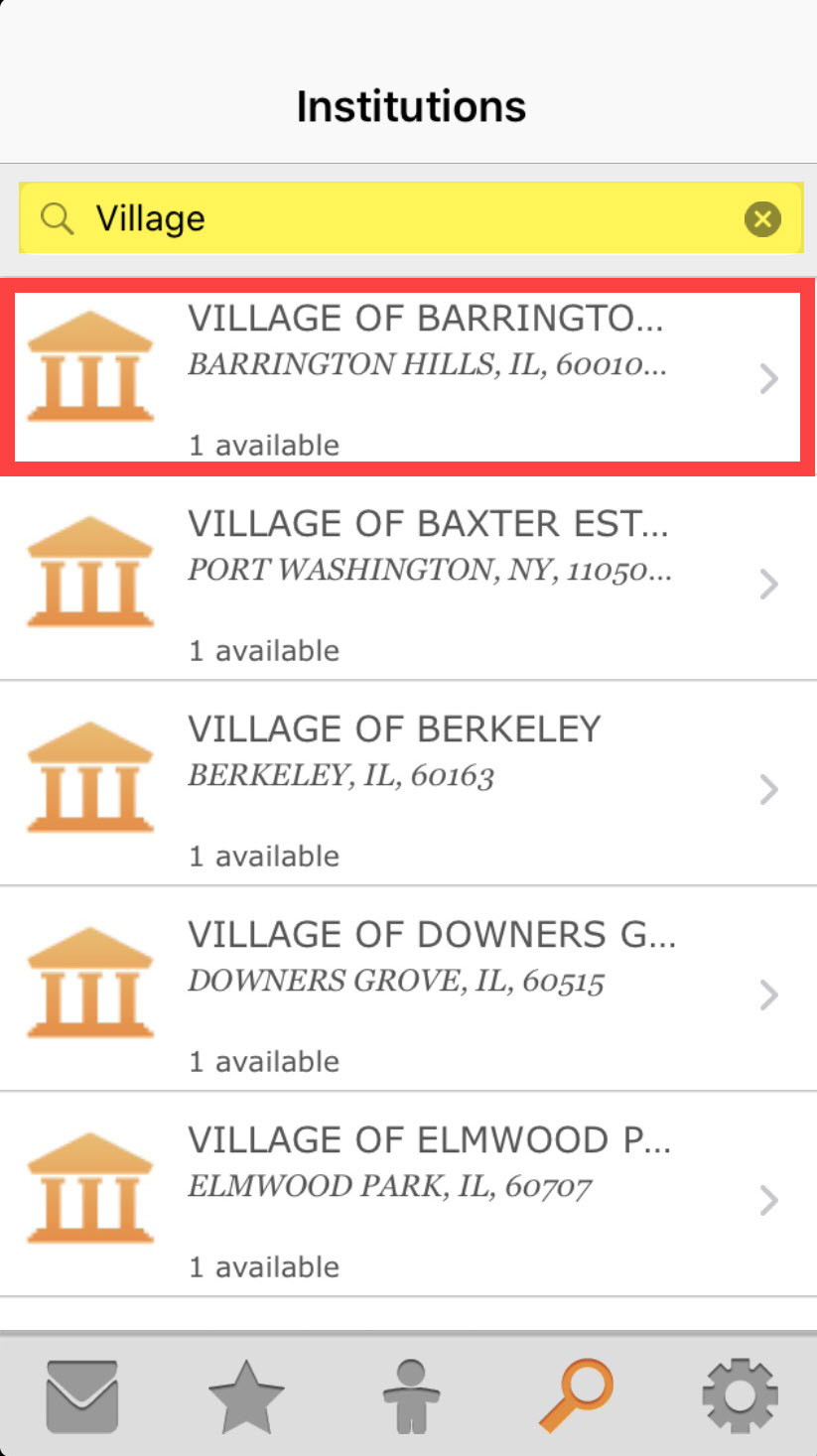This screenshot has width=817, height=1456.
Task: Select the search magnifier tab
Action: [x=575, y=1395]
